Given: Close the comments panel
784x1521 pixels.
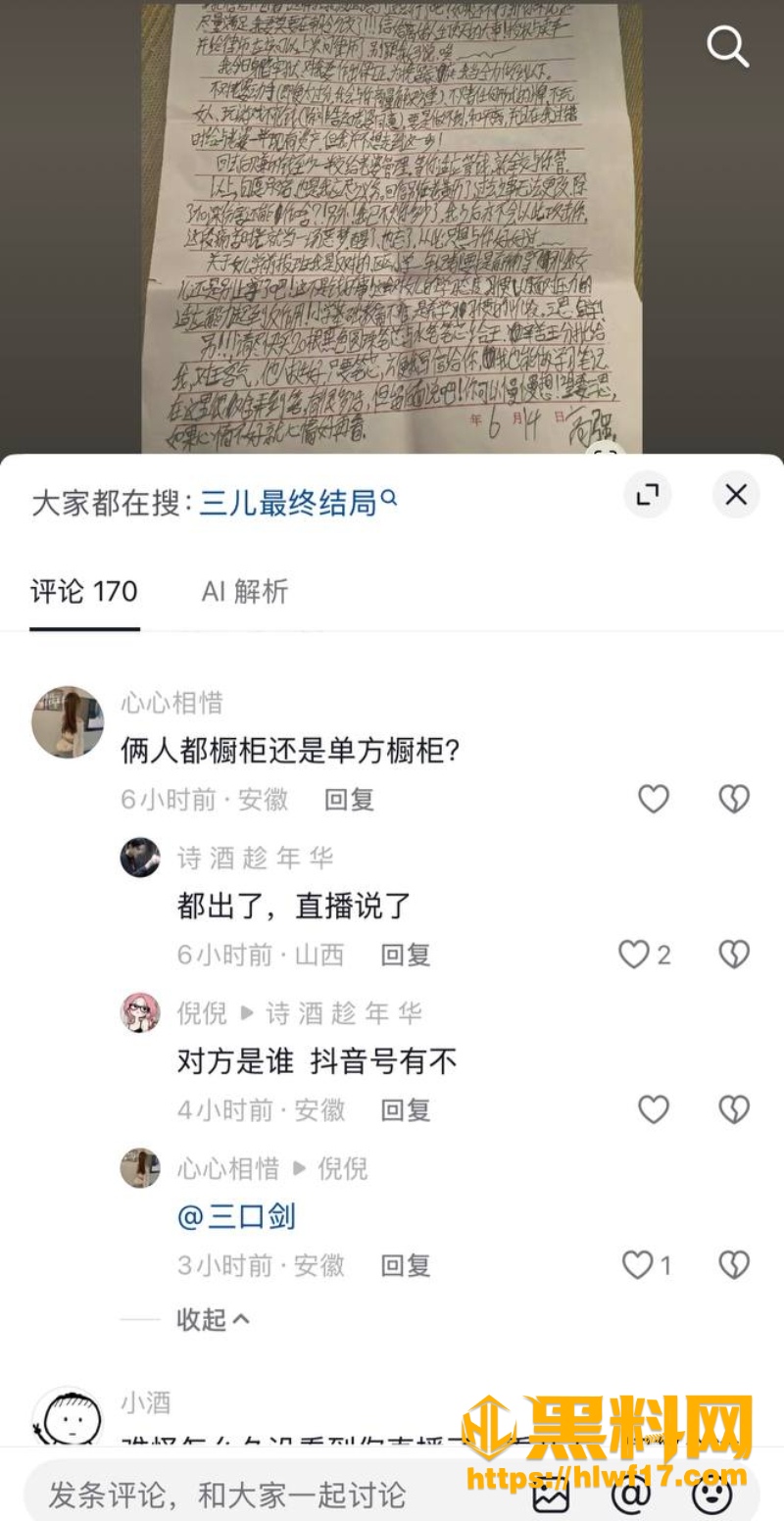Looking at the screenshot, I should pyautogui.click(x=736, y=495).
